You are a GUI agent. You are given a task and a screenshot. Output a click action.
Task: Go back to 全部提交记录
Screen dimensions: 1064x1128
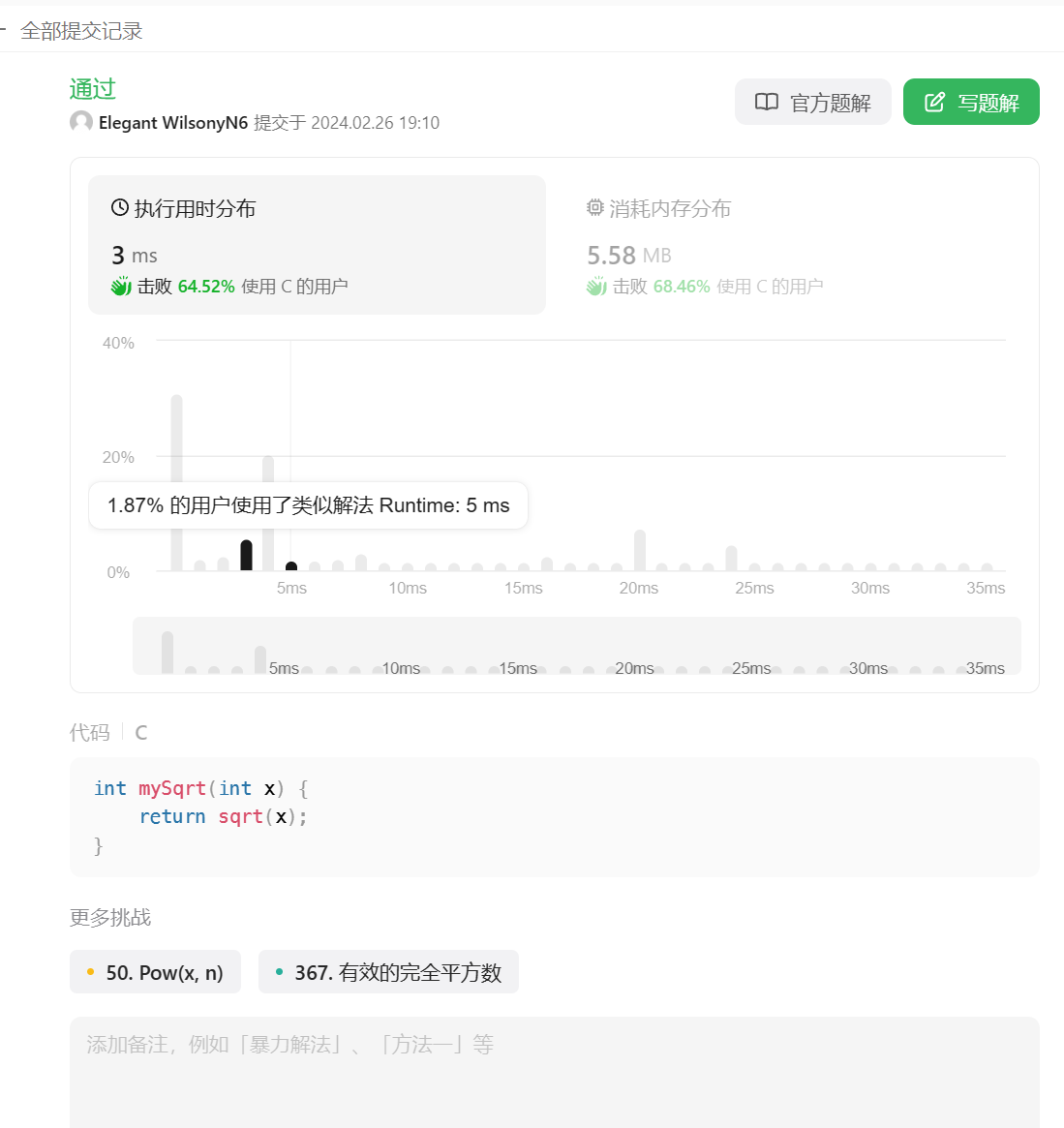click(73, 31)
